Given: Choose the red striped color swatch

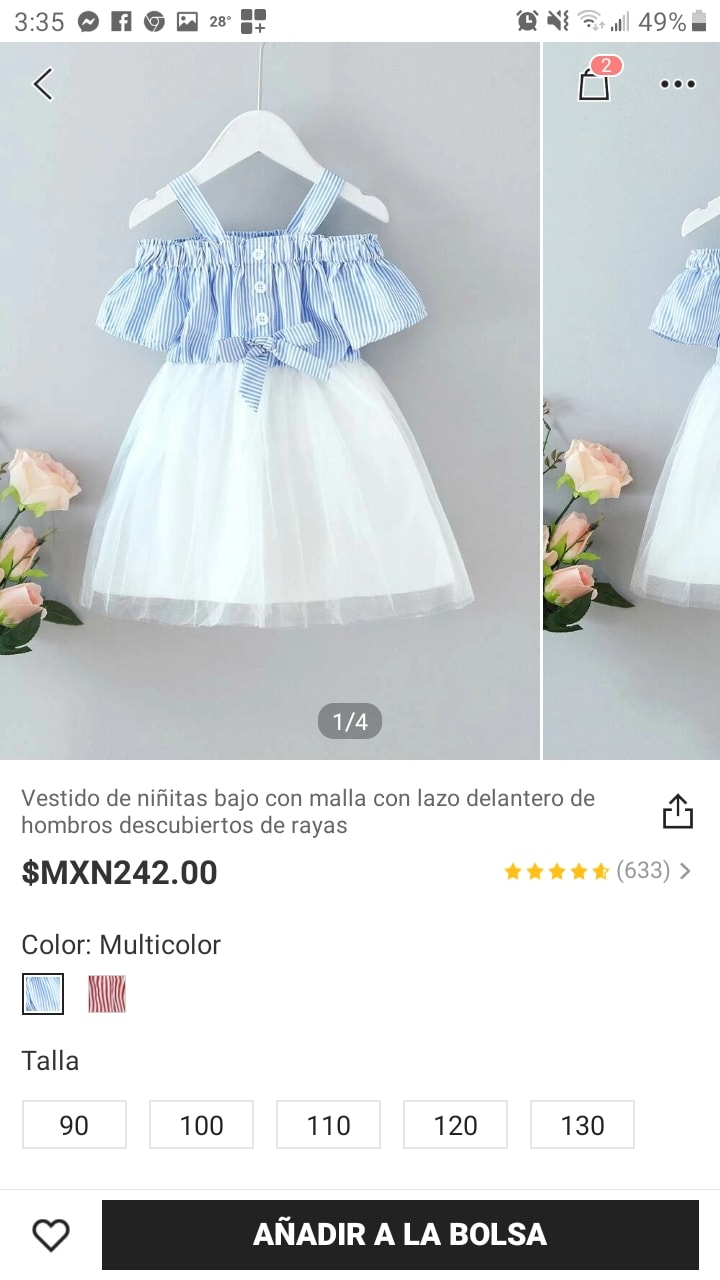Looking at the screenshot, I should pyautogui.click(x=107, y=994).
